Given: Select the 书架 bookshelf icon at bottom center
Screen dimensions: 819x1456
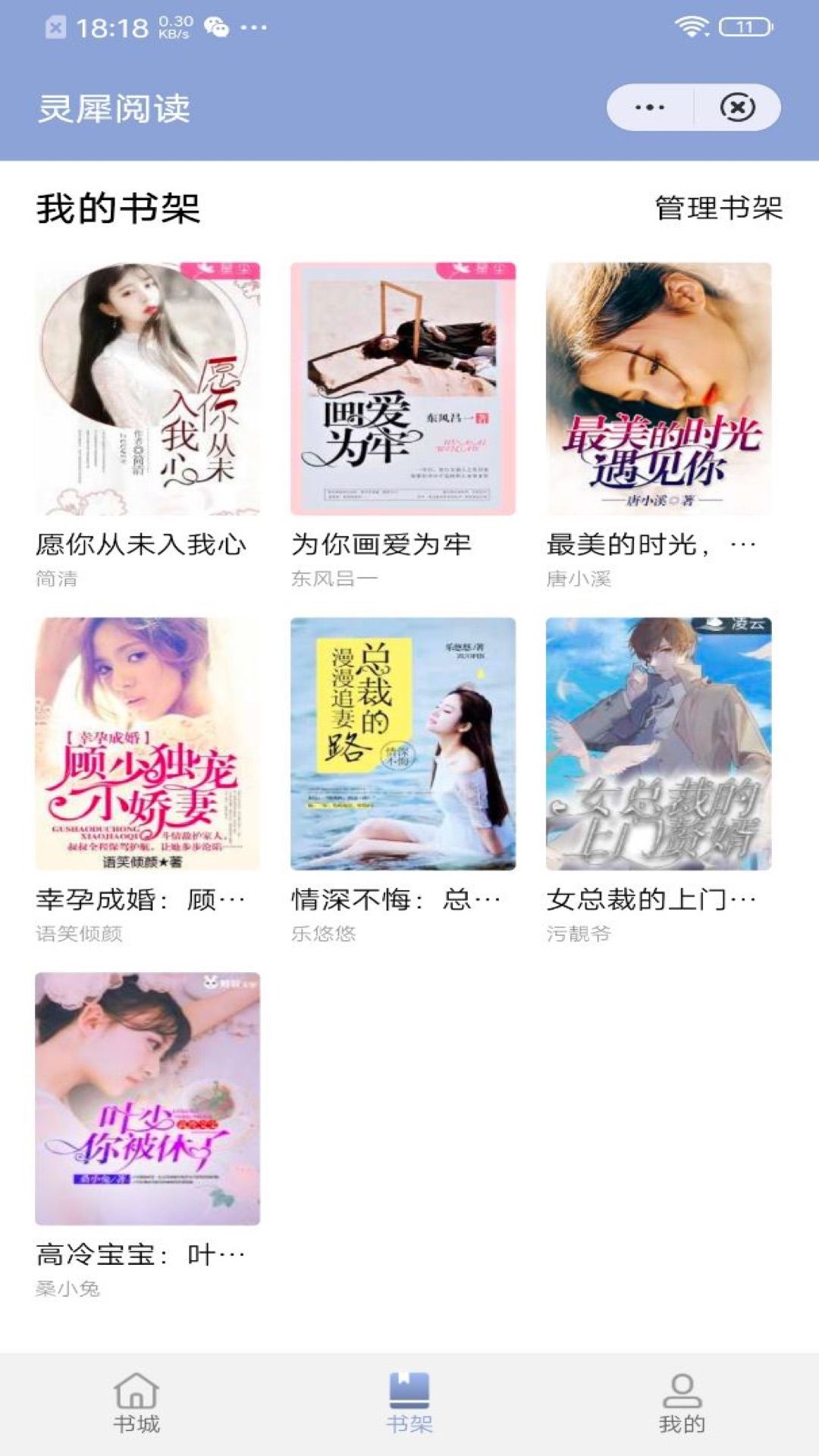Looking at the screenshot, I should click(409, 1399).
